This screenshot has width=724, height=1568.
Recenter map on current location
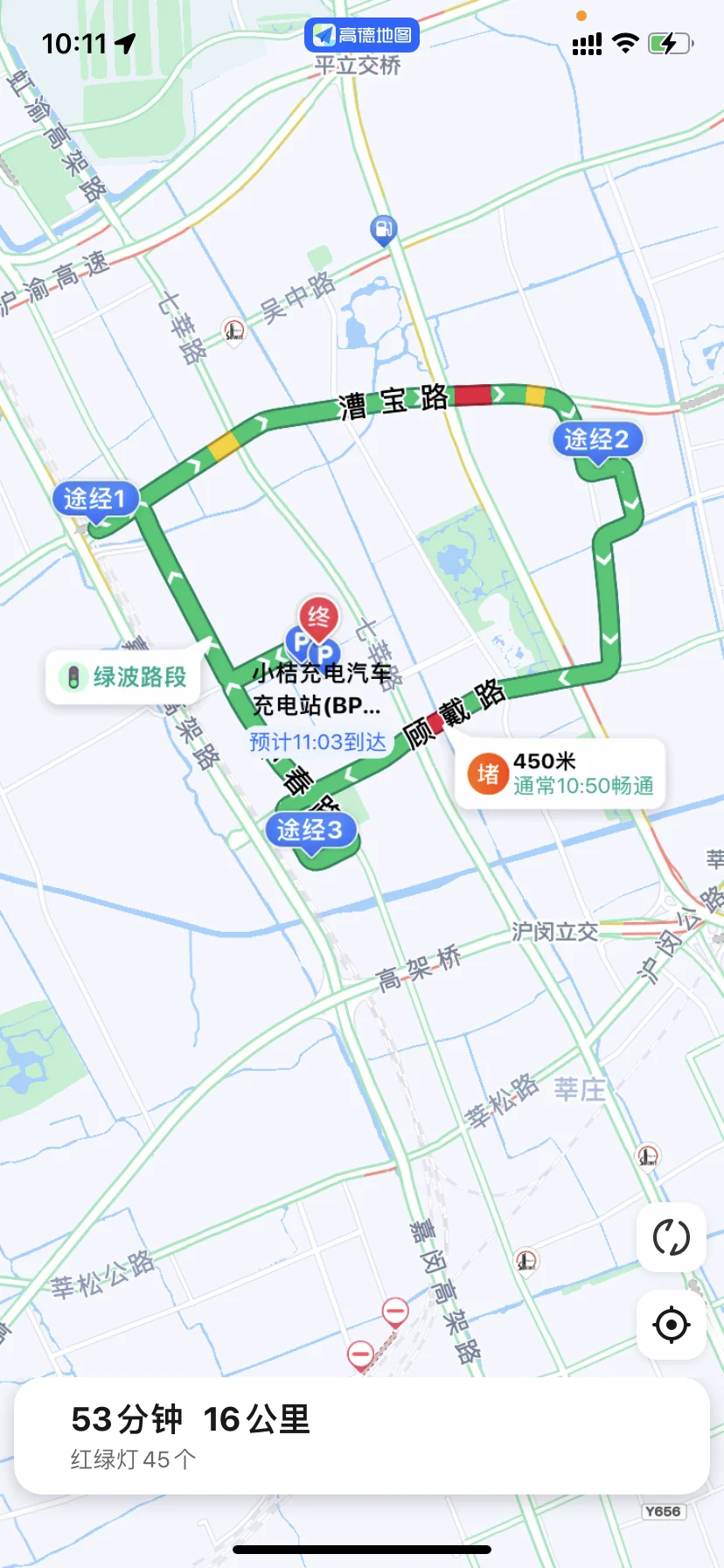pyautogui.click(x=671, y=1325)
